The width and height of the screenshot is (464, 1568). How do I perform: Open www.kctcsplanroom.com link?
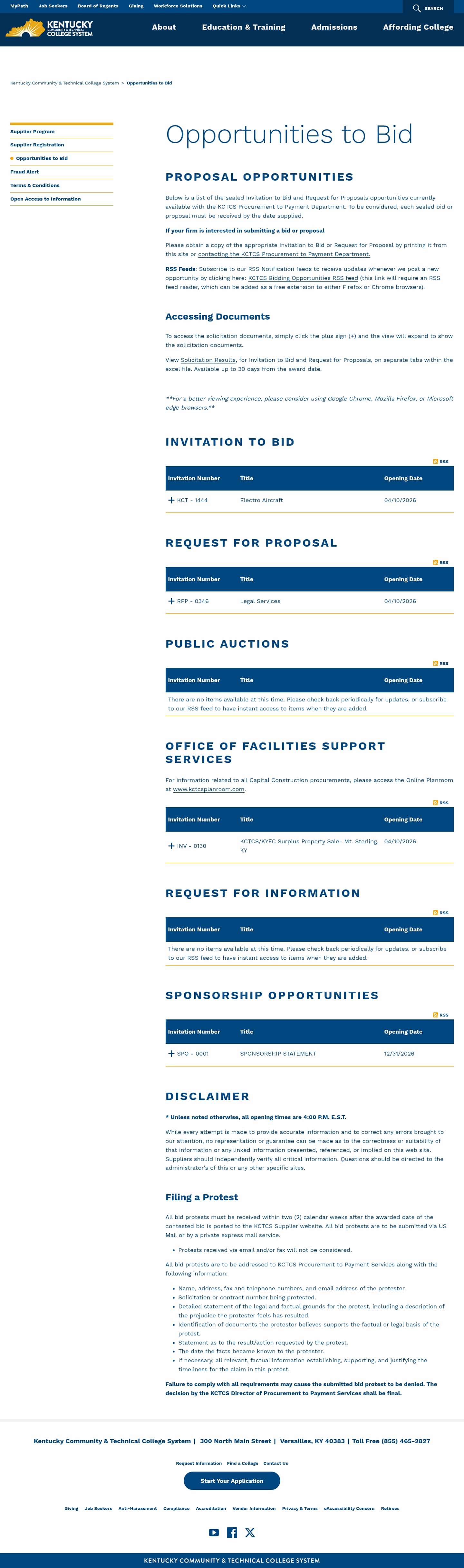(x=208, y=789)
